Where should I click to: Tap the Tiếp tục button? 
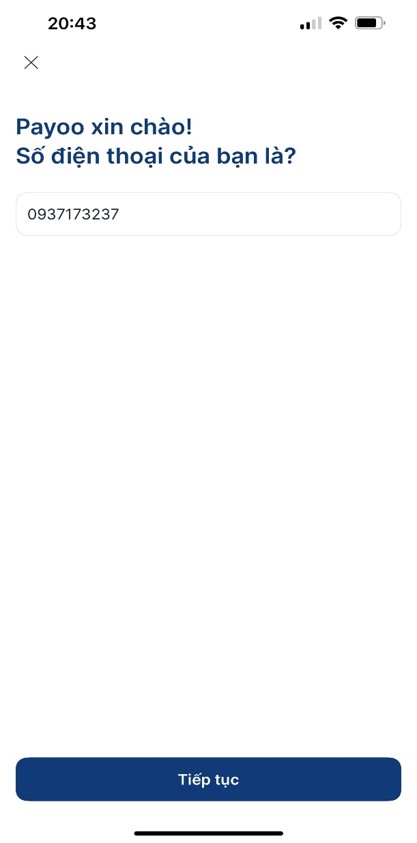click(x=208, y=780)
